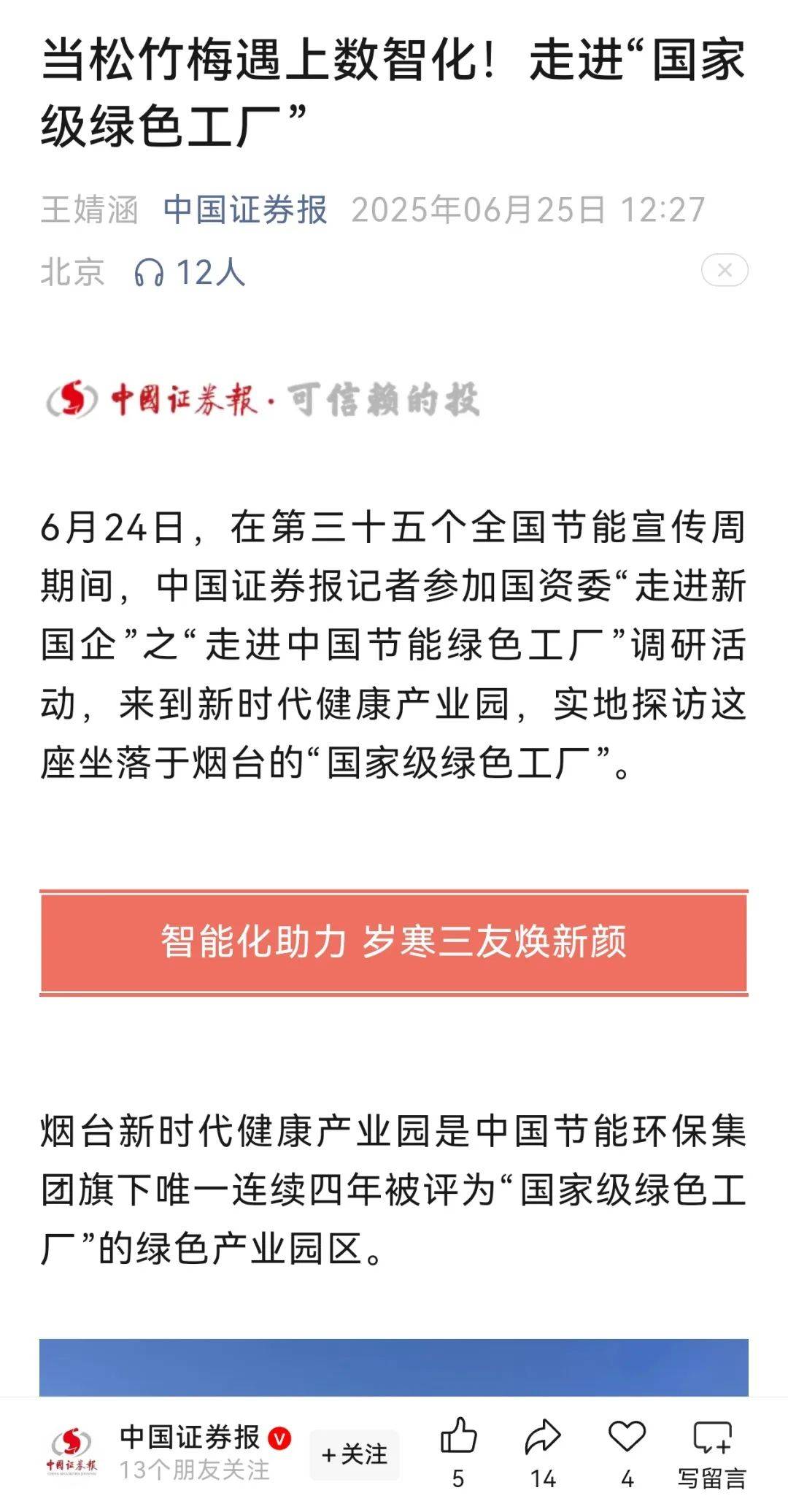The width and height of the screenshot is (788, 1512).
Task: Tap the heart icon
Action: 627,1437
